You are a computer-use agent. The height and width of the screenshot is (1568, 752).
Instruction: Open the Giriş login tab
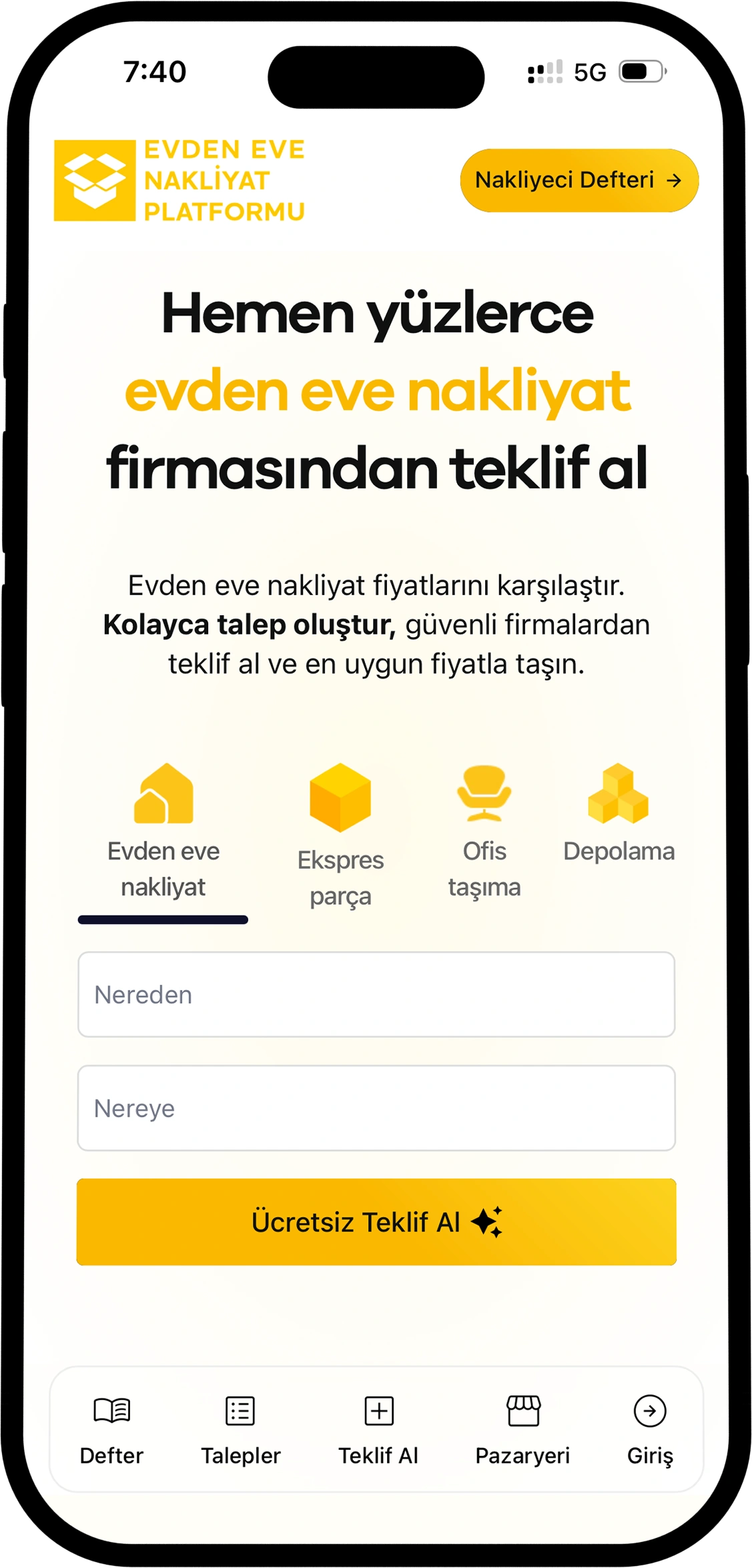point(650,1431)
